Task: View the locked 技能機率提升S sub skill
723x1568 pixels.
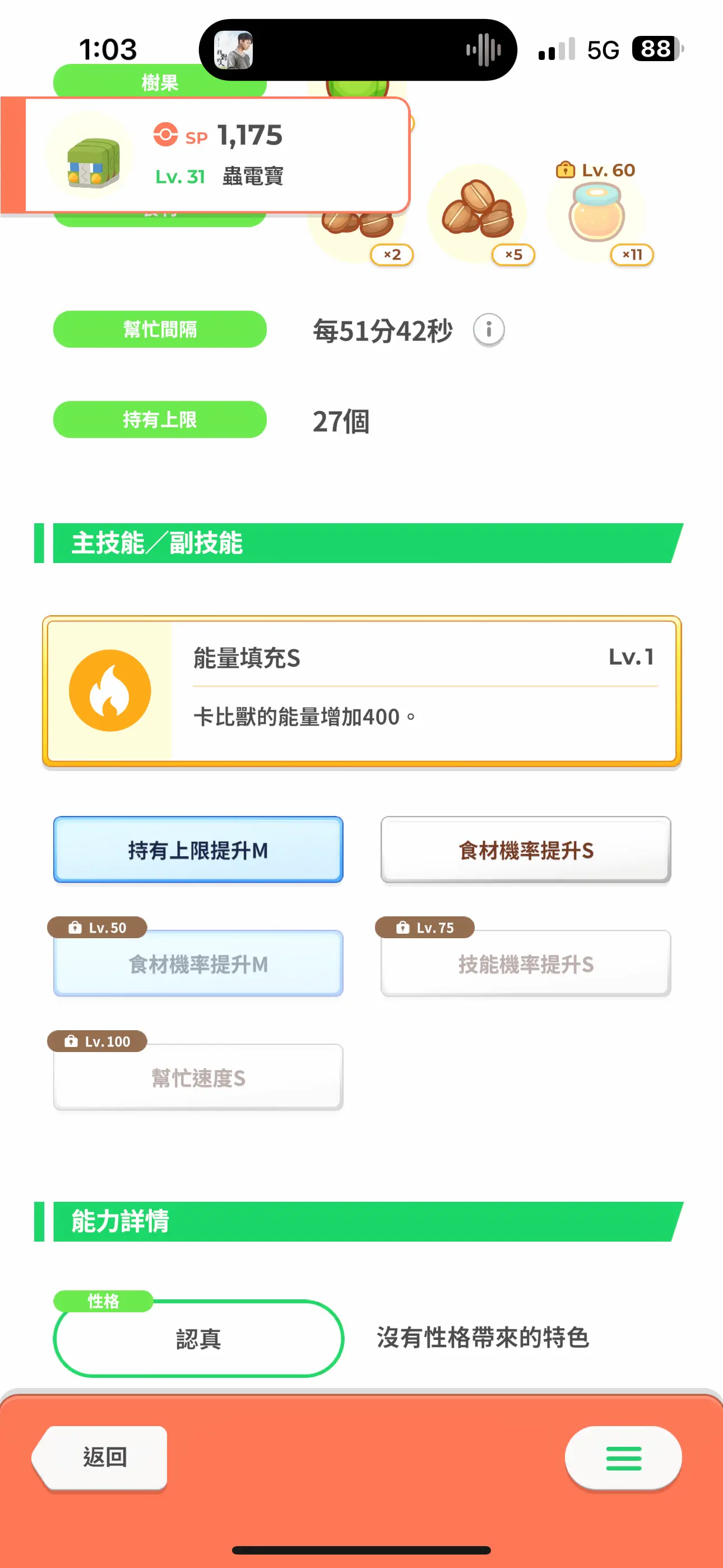Action: pos(526,963)
